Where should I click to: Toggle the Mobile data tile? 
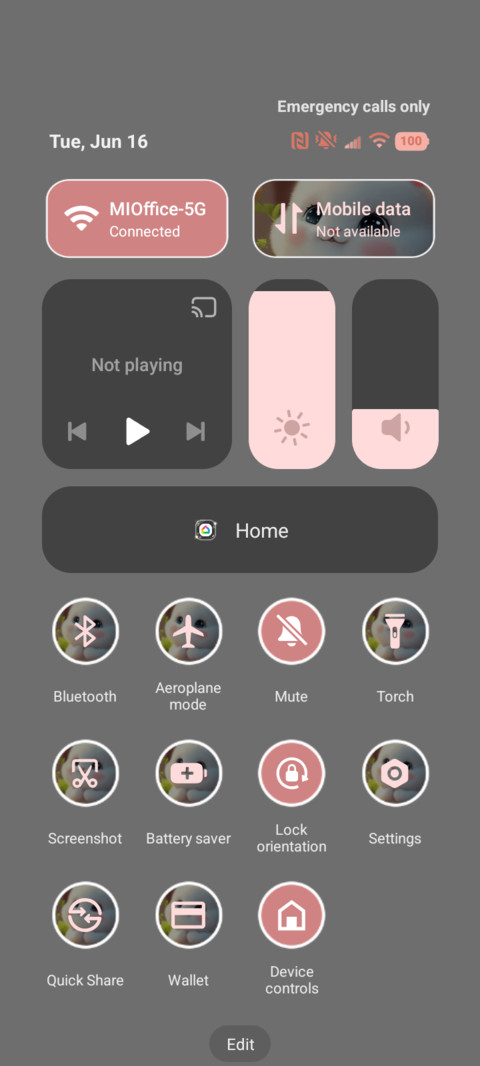click(344, 218)
